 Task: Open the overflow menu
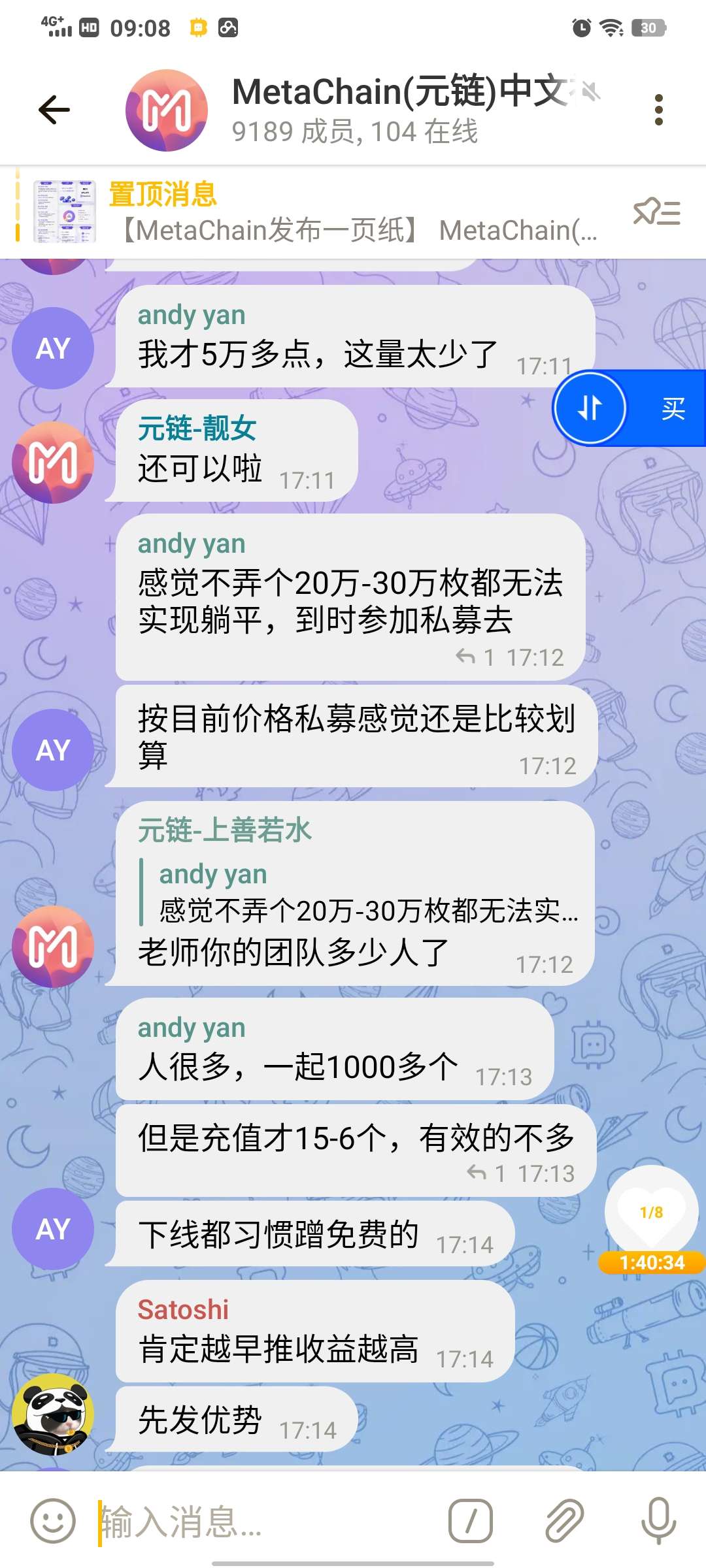pos(658,109)
